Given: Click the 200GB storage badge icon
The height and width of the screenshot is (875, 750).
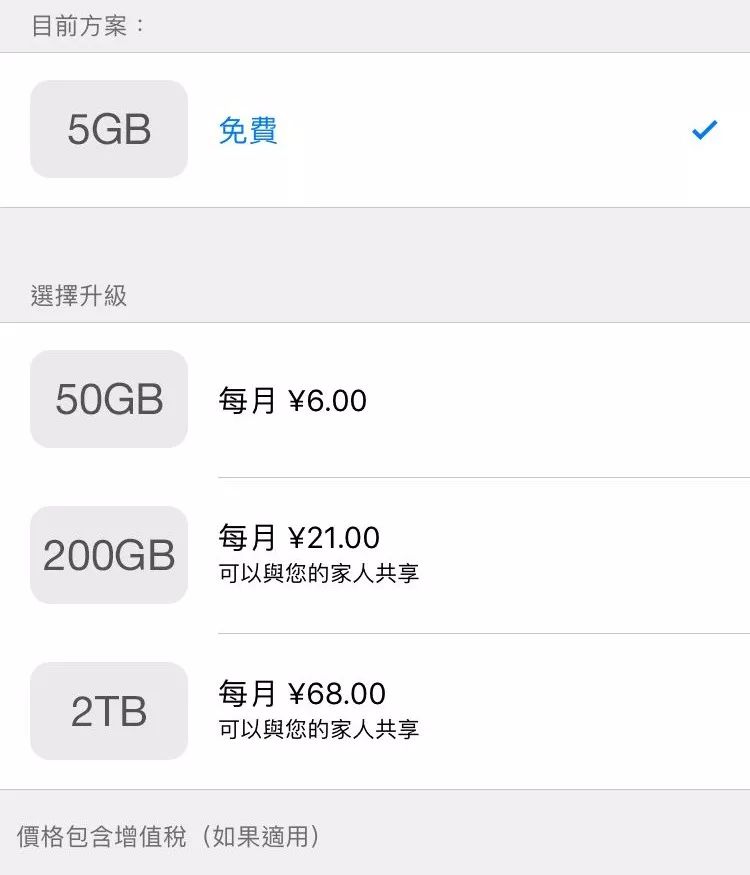Looking at the screenshot, I should pos(108,555).
